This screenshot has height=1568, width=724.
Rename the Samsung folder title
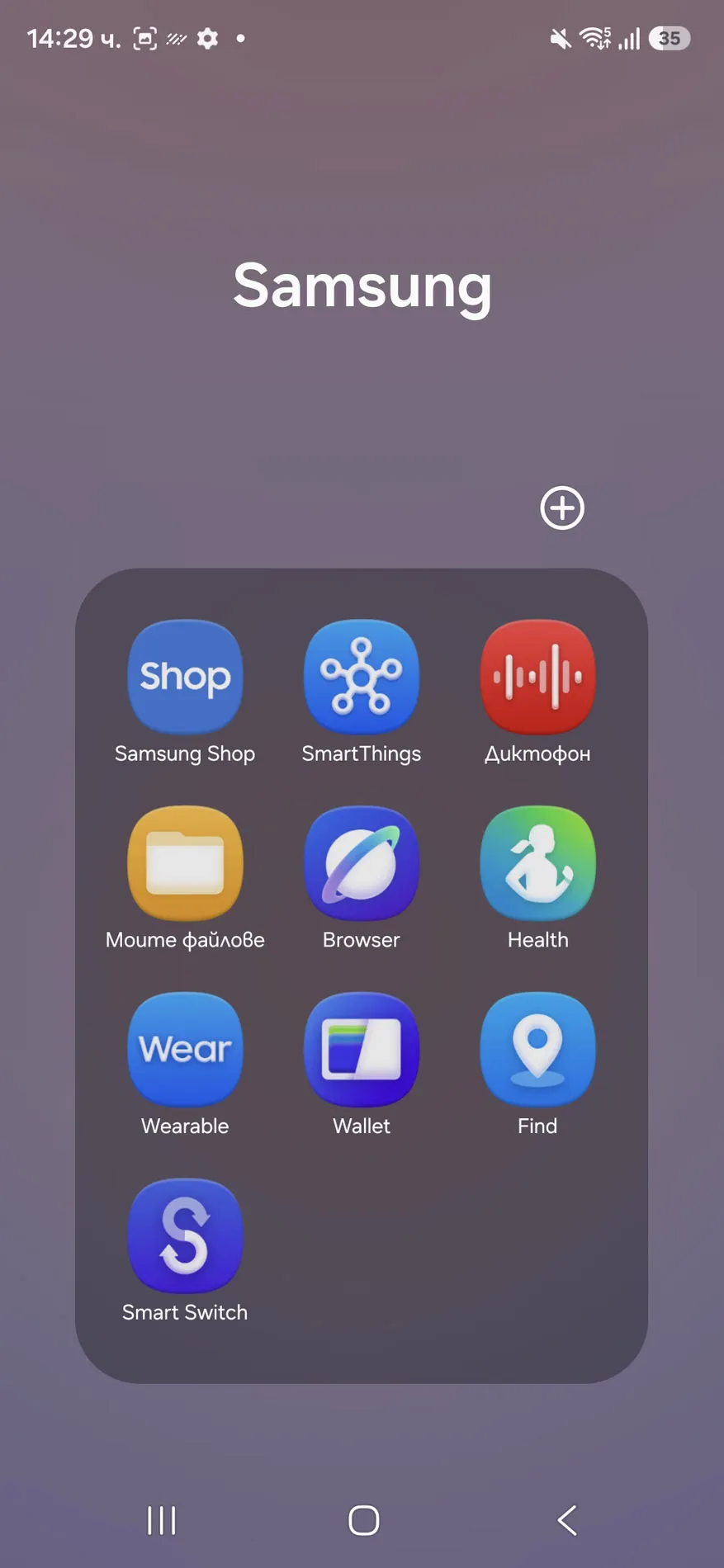click(362, 286)
